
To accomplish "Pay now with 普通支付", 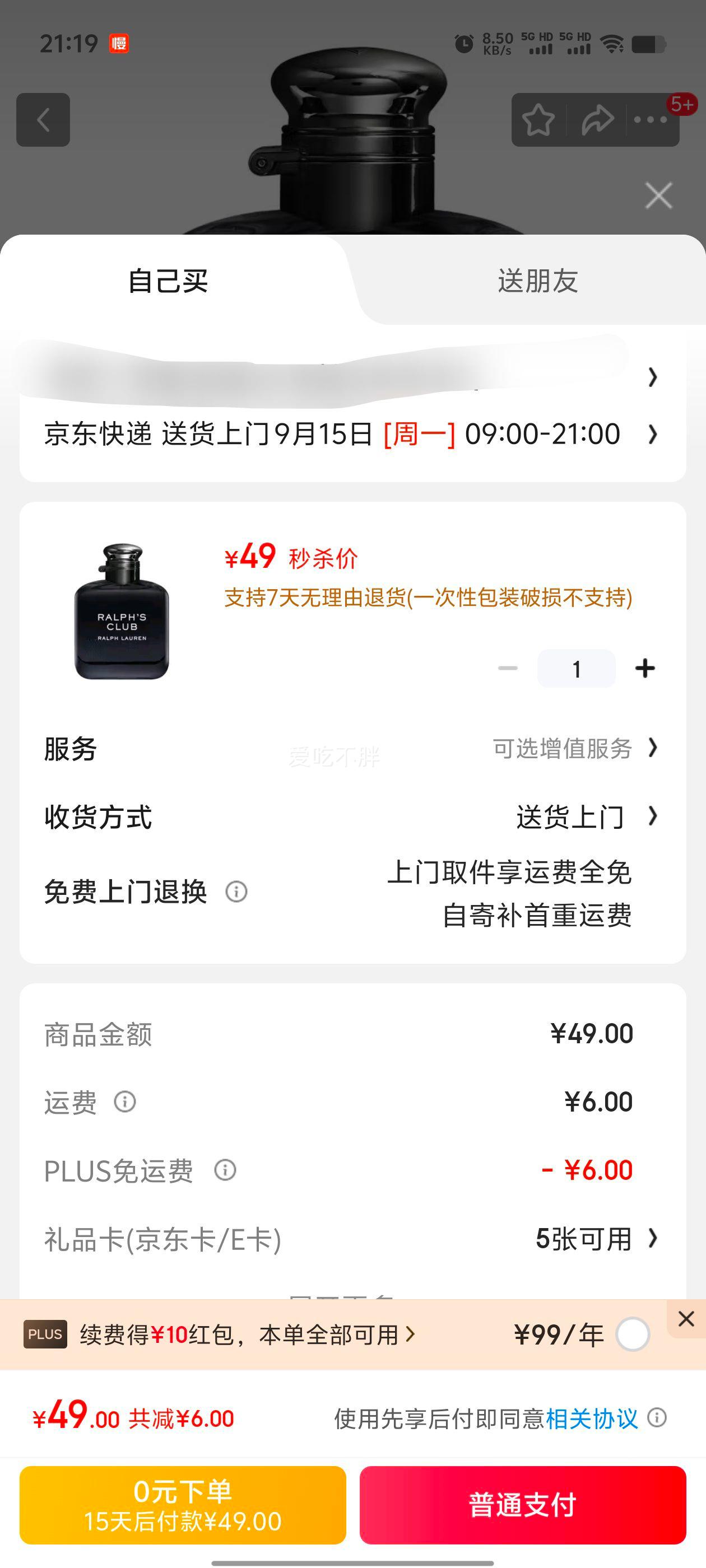I will pos(523,1505).
